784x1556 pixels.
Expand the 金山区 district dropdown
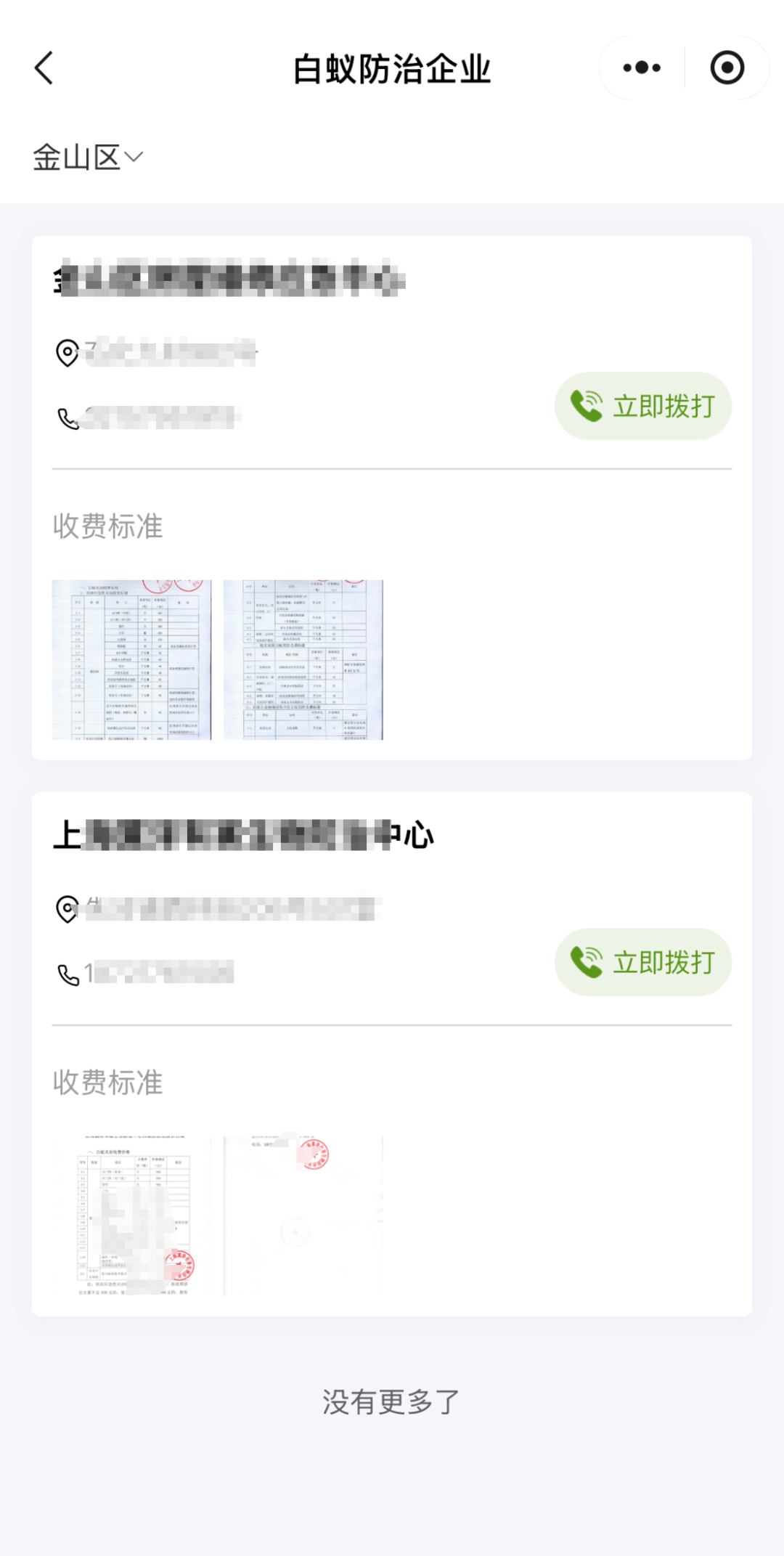(x=88, y=157)
